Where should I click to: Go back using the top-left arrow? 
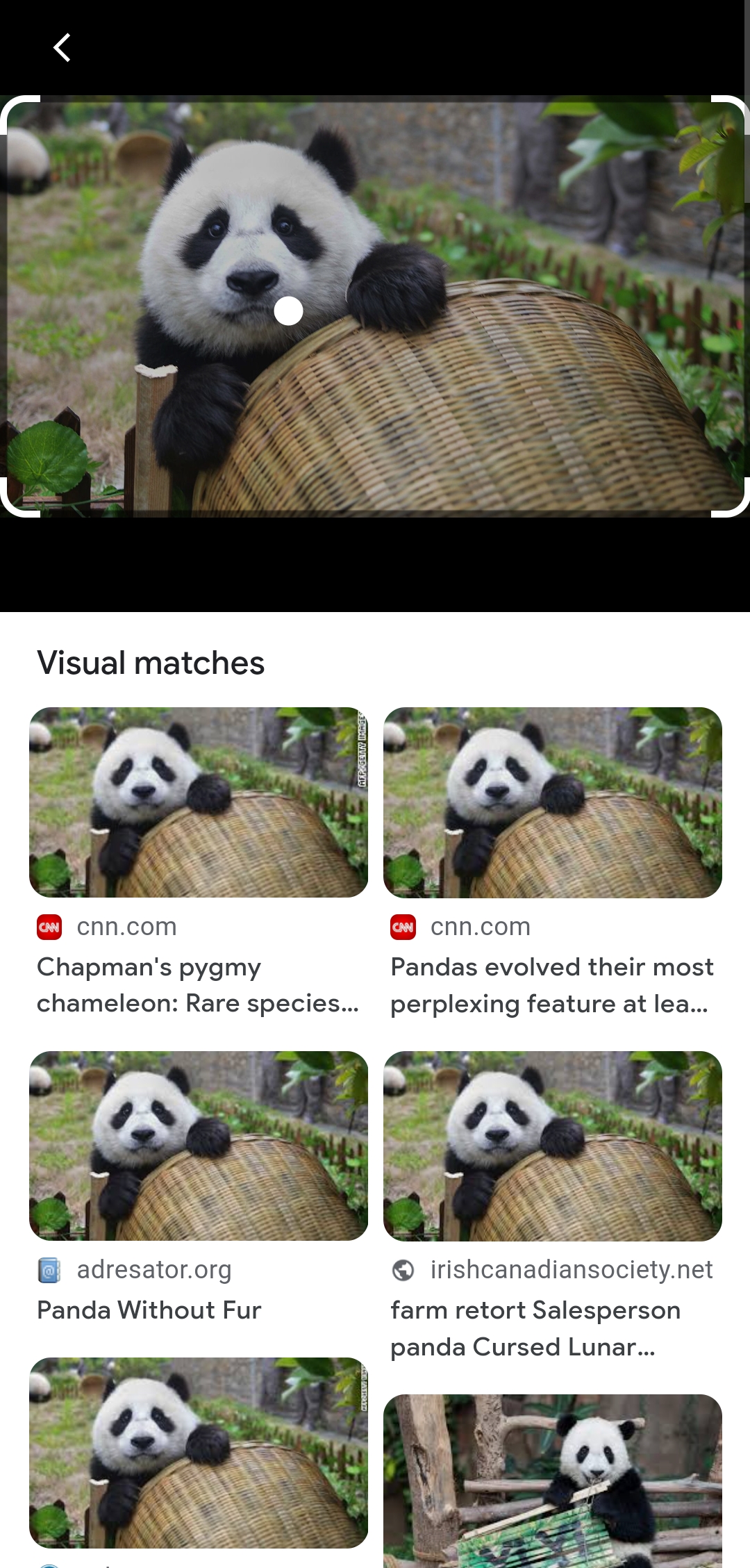62,48
